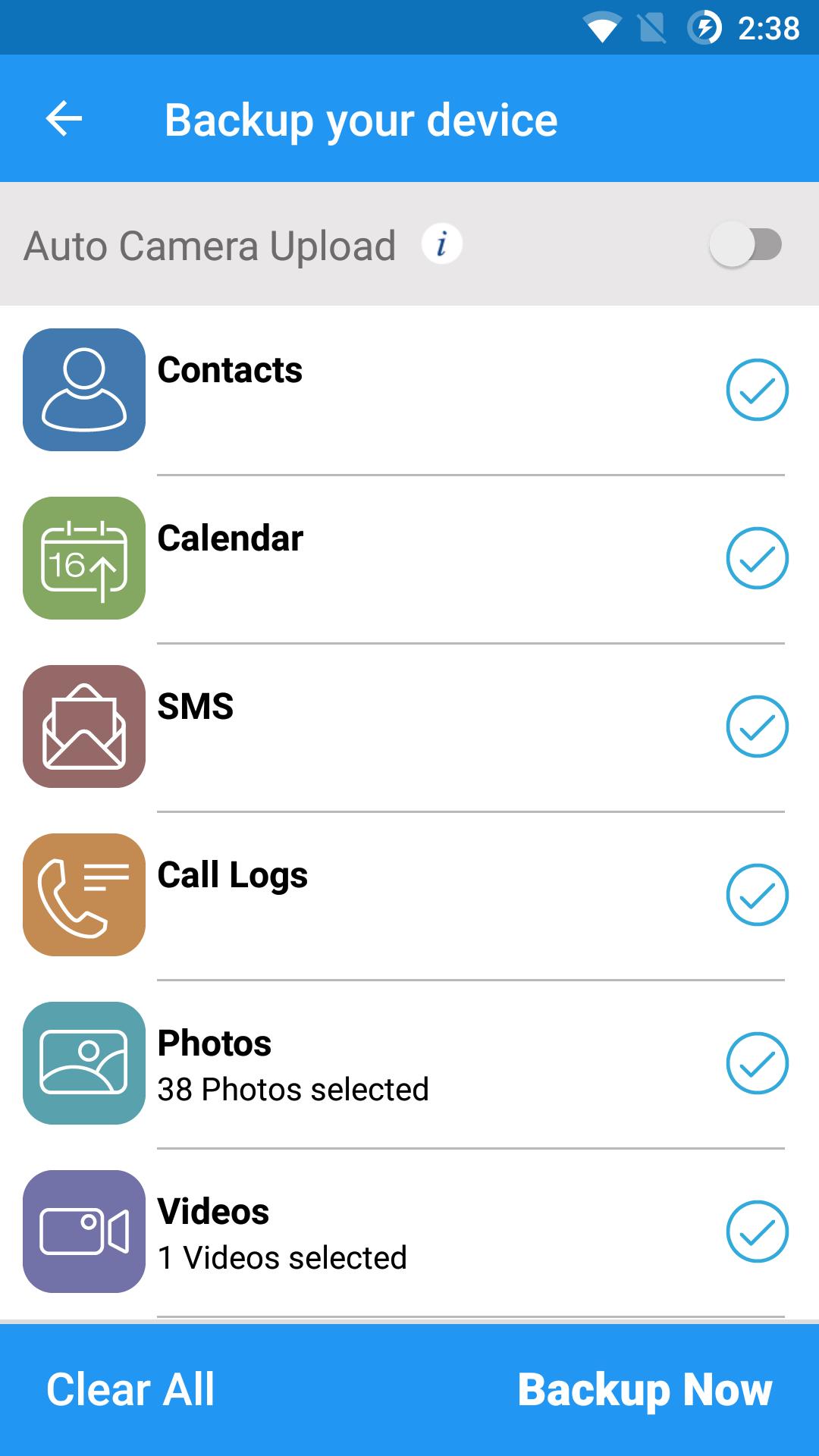The height and width of the screenshot is (1456, 819).
Task: Toggle the Call Logs checkmark
Action: coord(757,895)
